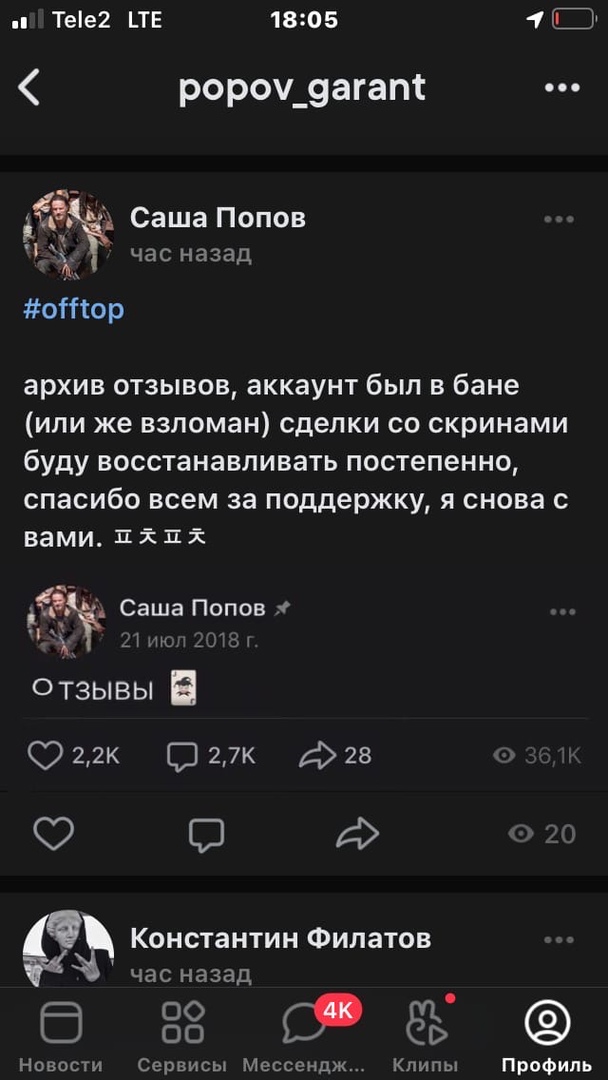
Task: Switch to the Сервисы tab
Action: click(x=183, y=1035)
